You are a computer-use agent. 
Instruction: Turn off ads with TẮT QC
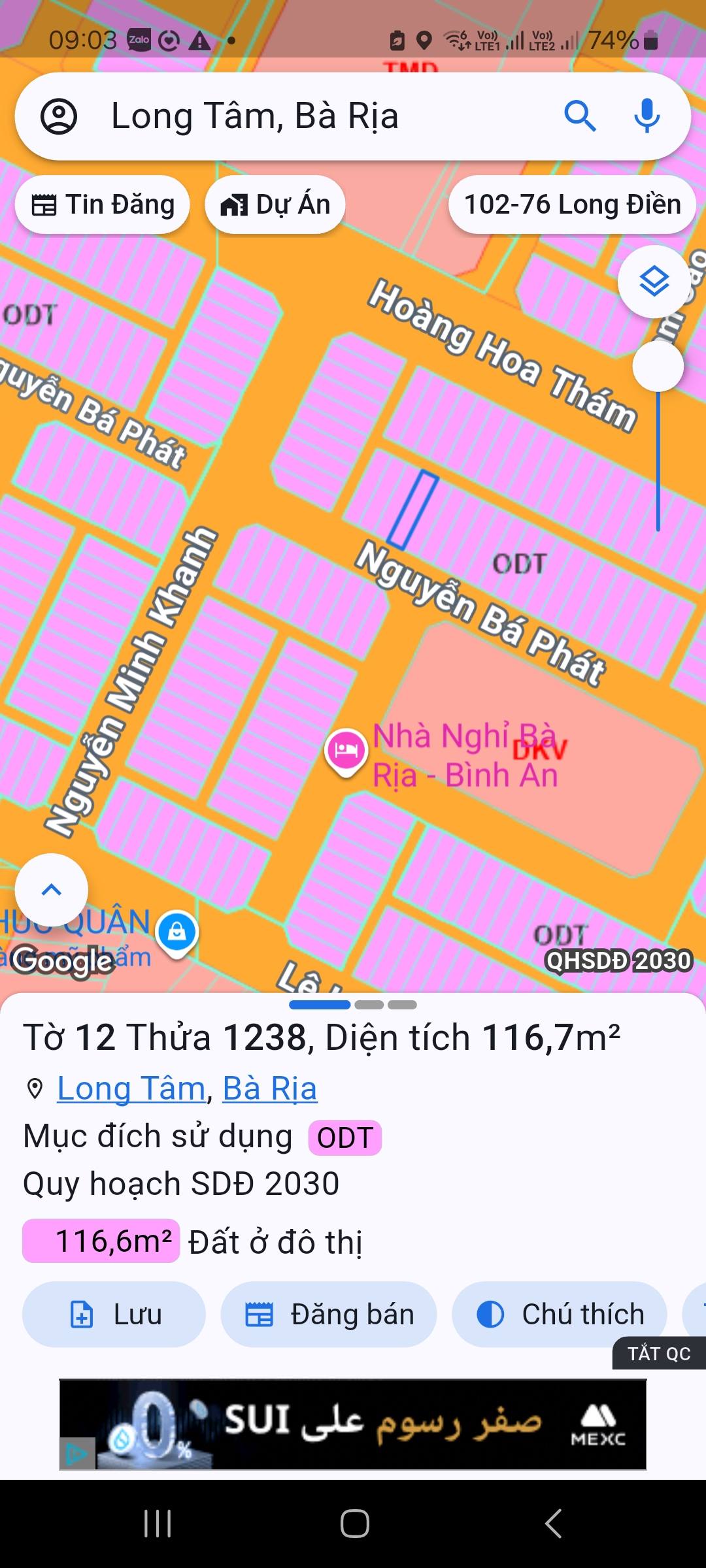coord(658,1354)
